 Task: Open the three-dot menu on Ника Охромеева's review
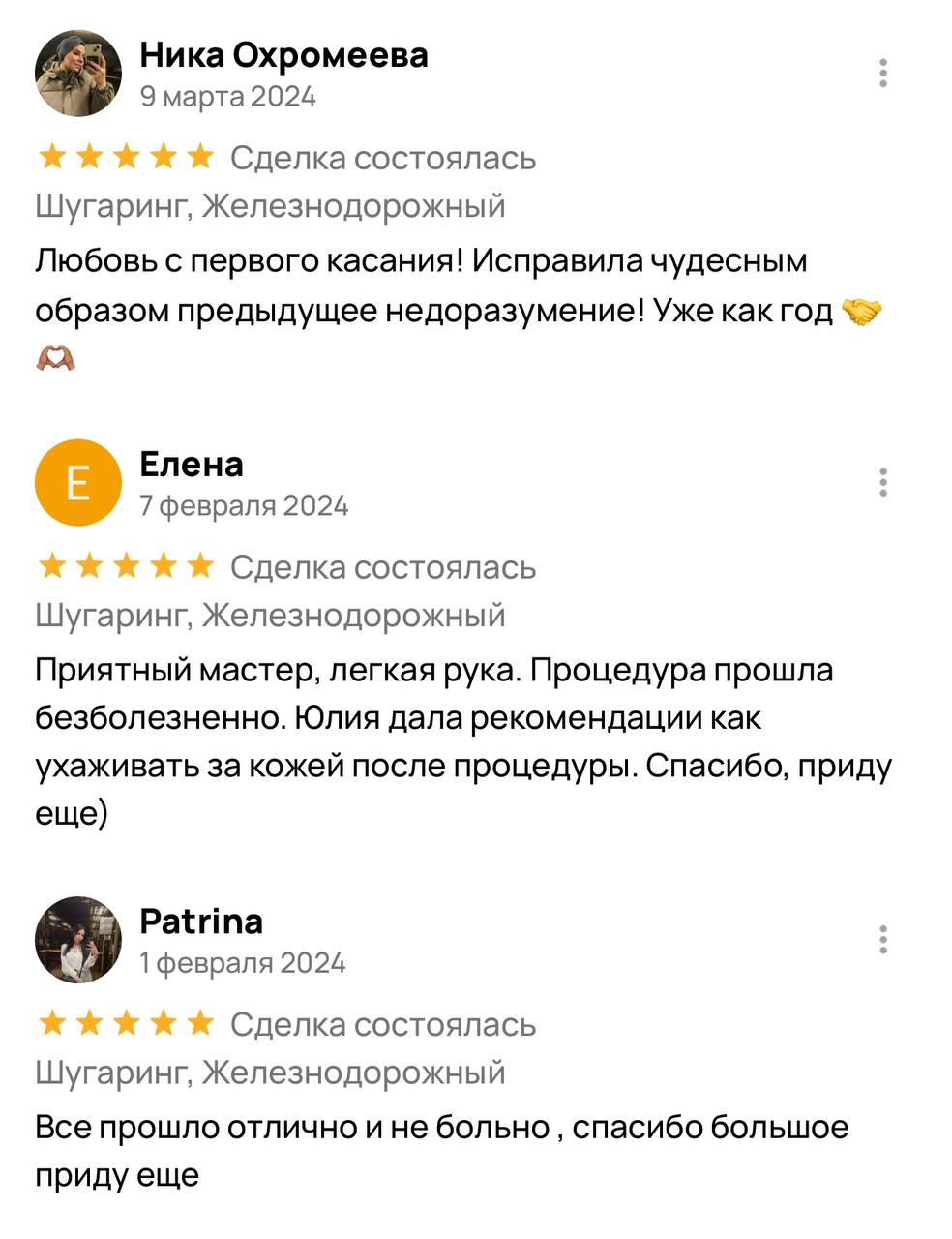pos(881,70)
